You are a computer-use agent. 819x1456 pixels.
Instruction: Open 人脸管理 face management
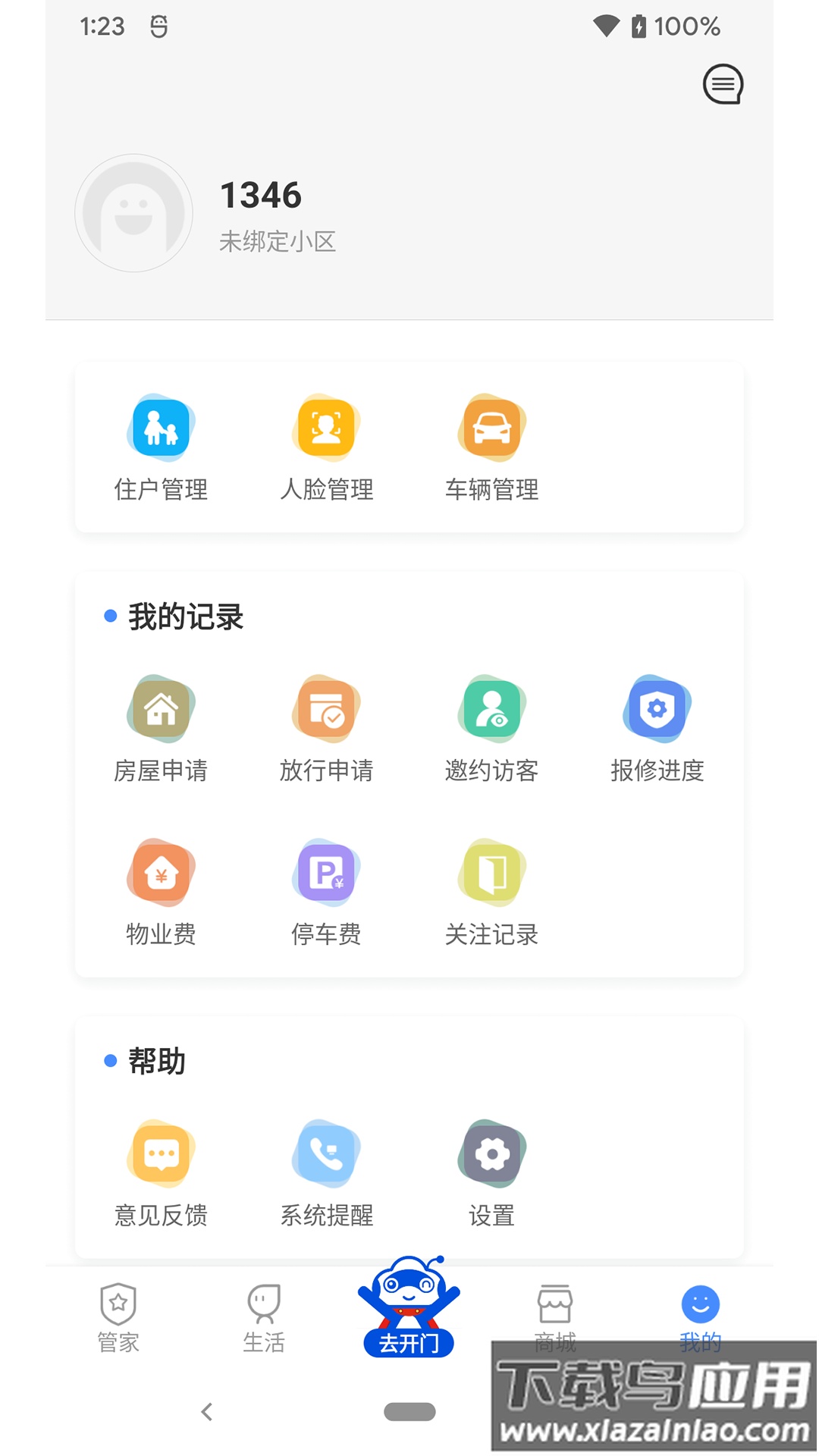[326, 447]
